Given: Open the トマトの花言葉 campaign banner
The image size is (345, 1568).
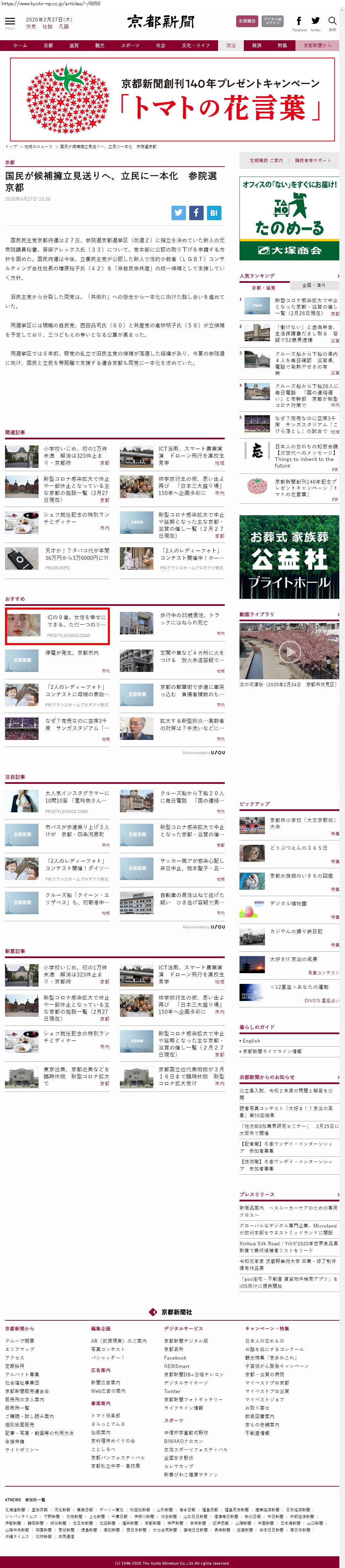Looking at the screenshot, I should [172, 99].
